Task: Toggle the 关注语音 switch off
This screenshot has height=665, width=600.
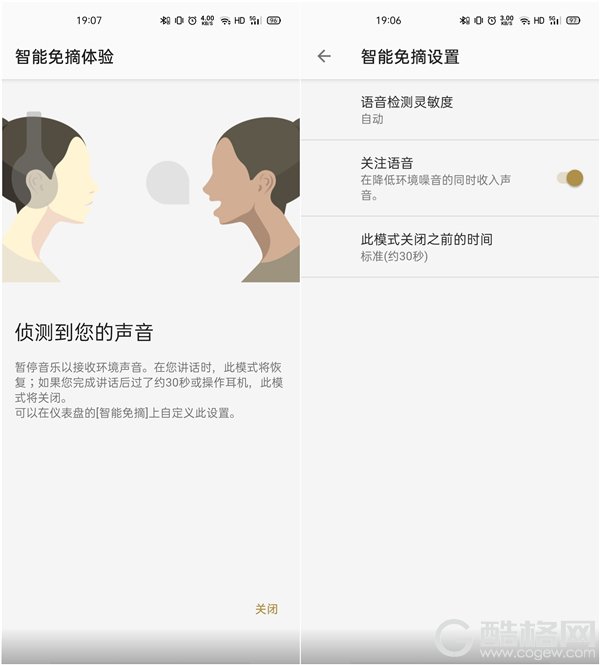Action: pos(570,178)
